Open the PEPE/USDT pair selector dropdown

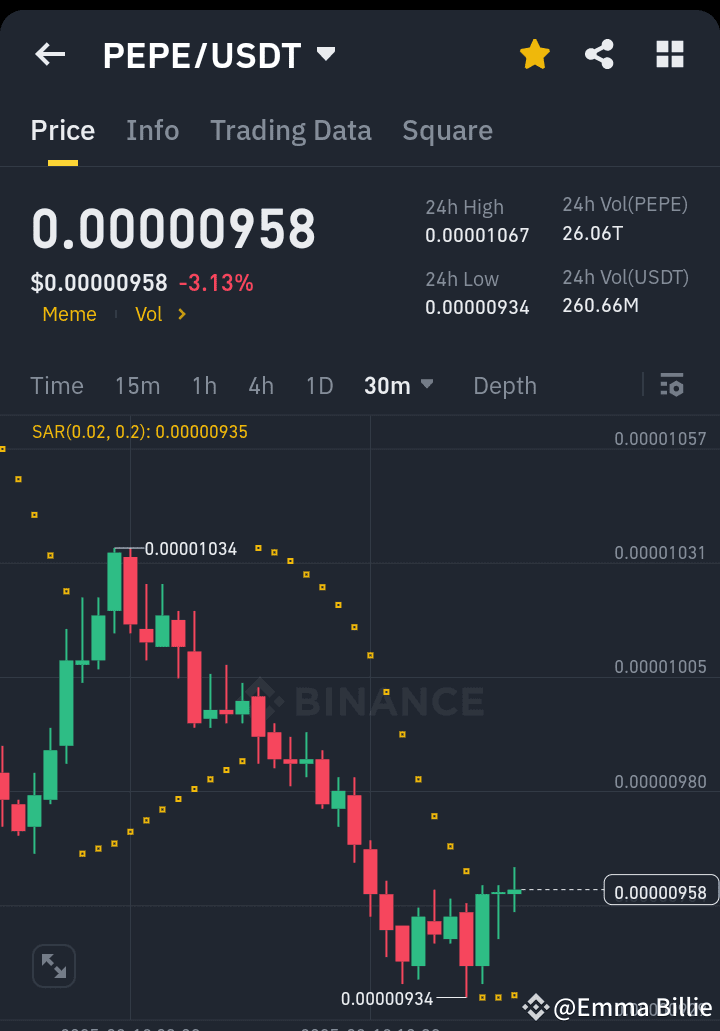coord(325,55)
